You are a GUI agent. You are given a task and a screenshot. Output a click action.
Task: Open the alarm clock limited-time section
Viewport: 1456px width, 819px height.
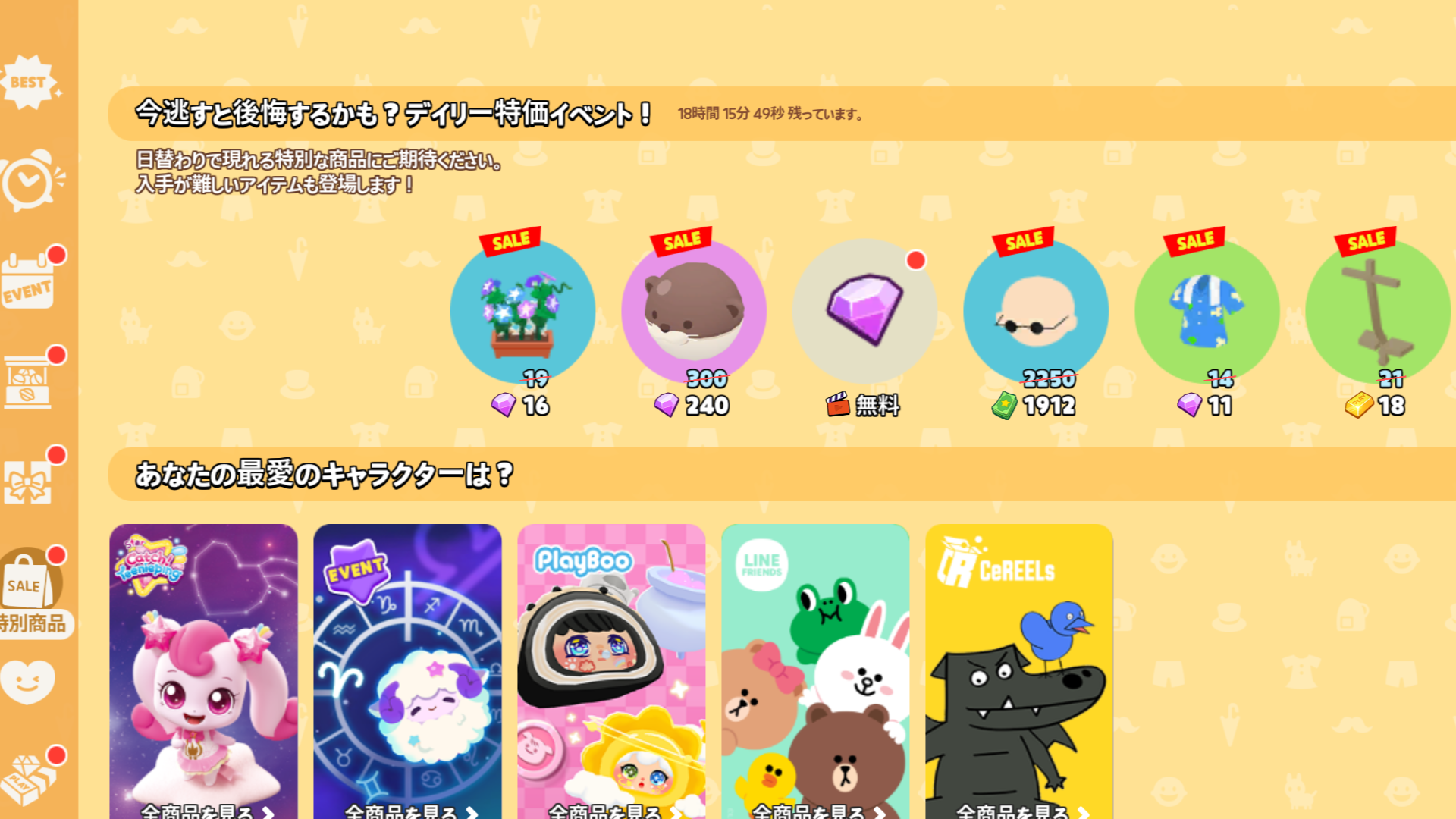pos(30,180)
